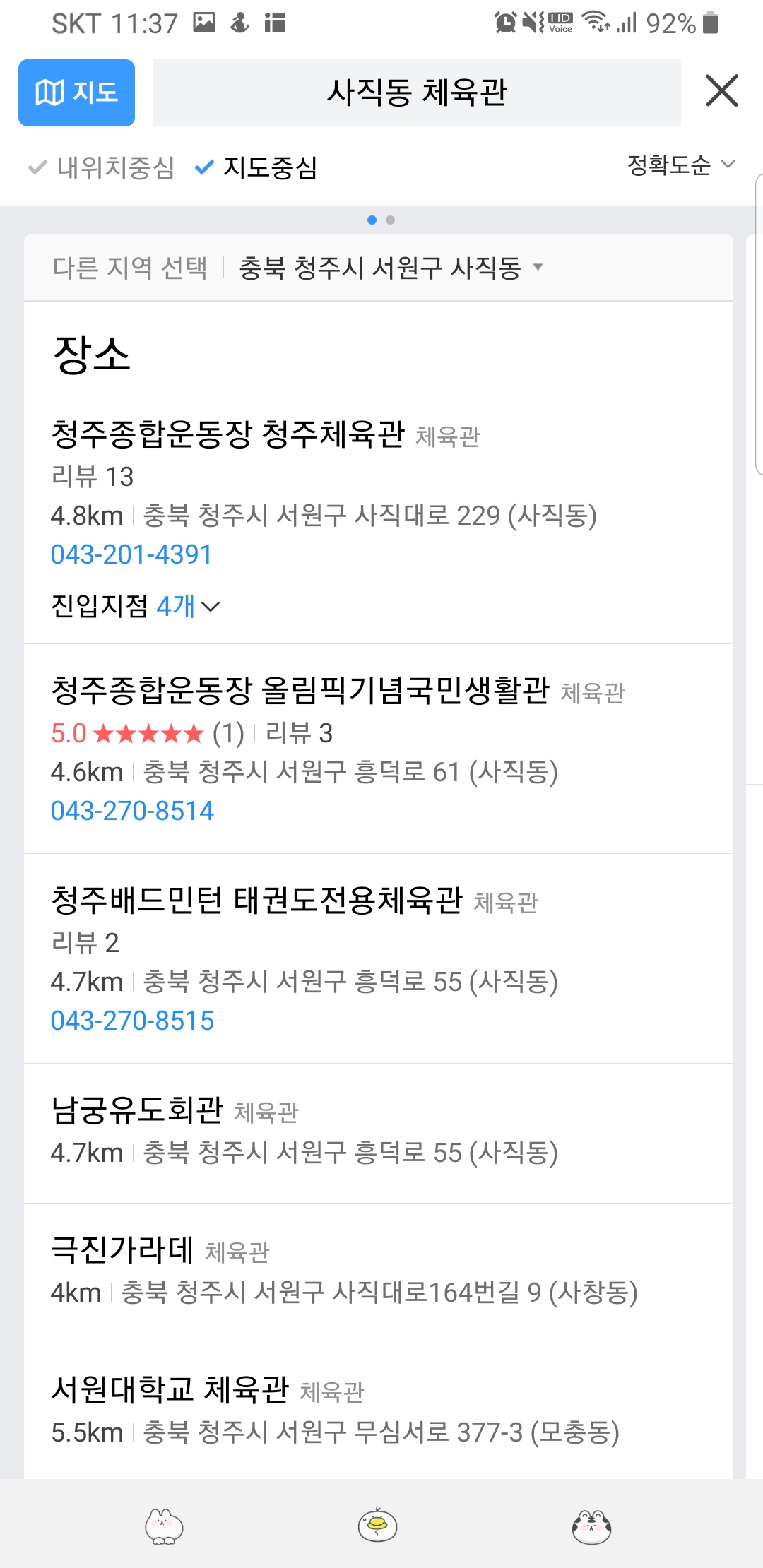Viewport: 763px width, 1568px height.
Task: Select the 지도중심 option
Action: click(x=256, y=168)
